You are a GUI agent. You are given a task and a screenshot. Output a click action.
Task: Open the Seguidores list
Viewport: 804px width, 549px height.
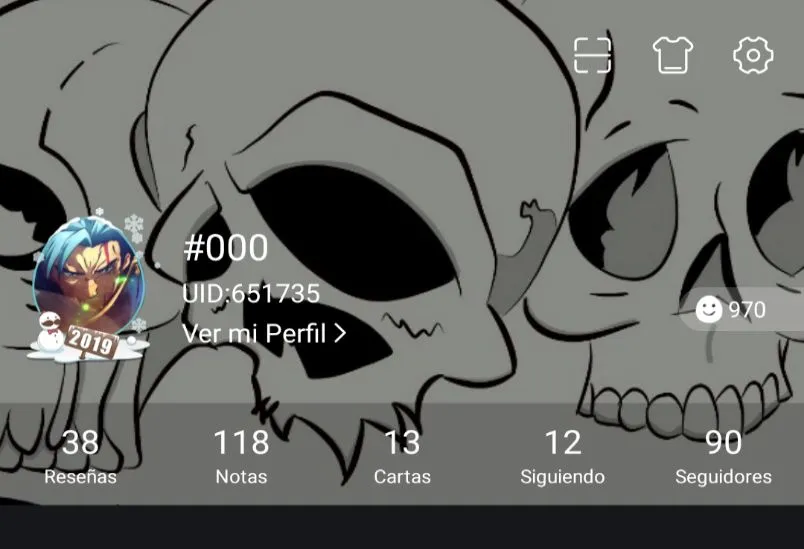tap(723, 456)
